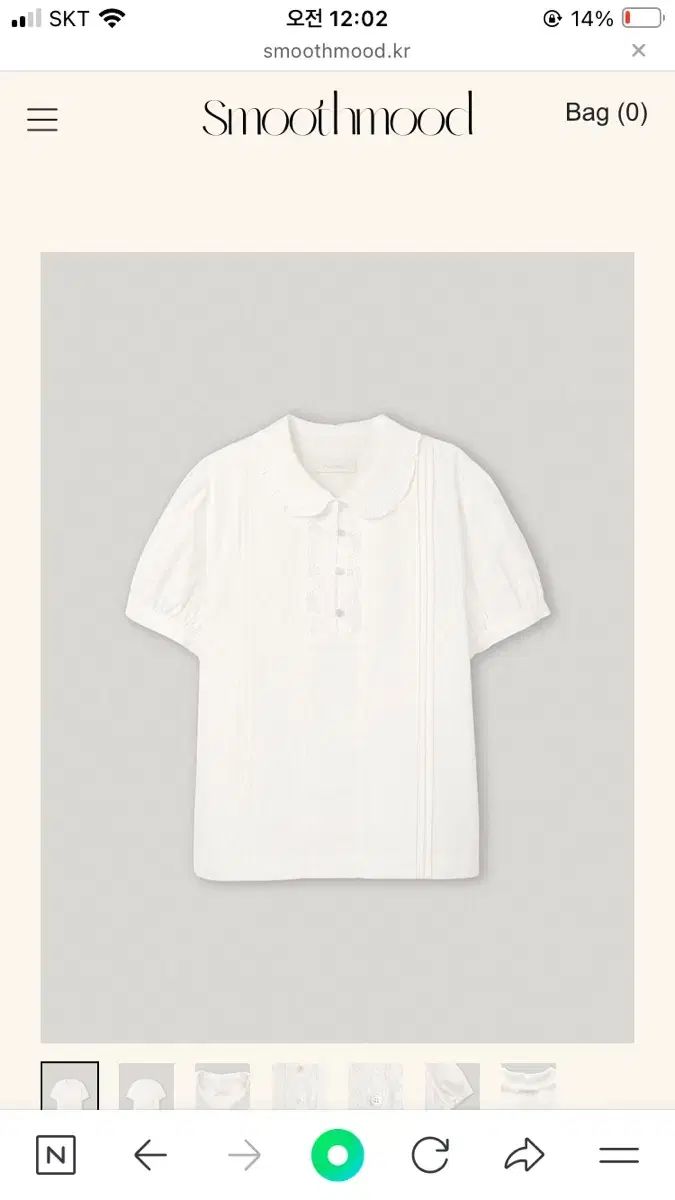Open the hamburger menu
675x1200 pixels.
tap(42, 120)
